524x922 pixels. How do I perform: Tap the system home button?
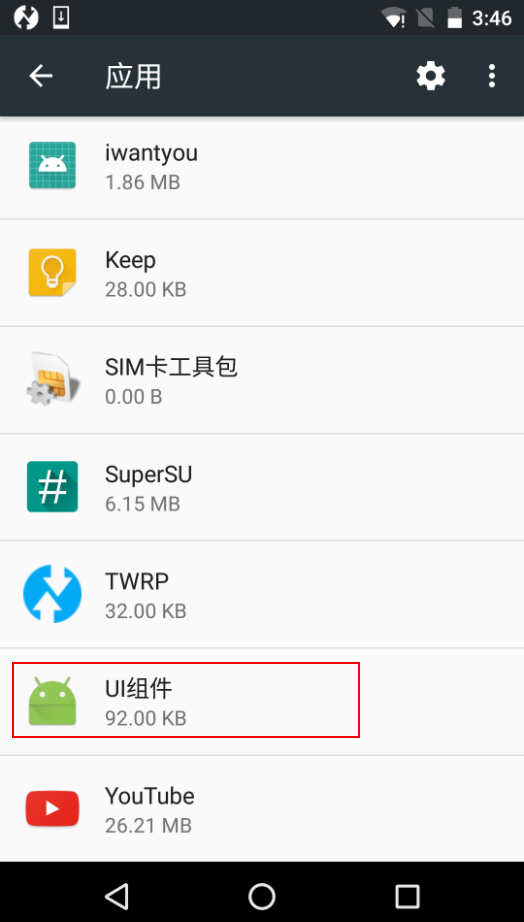click(x=262, y=896)
